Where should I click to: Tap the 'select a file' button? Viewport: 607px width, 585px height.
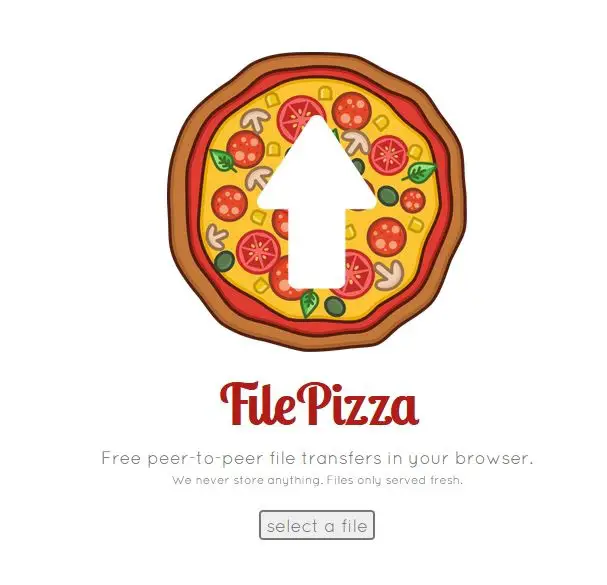point(316,525)
